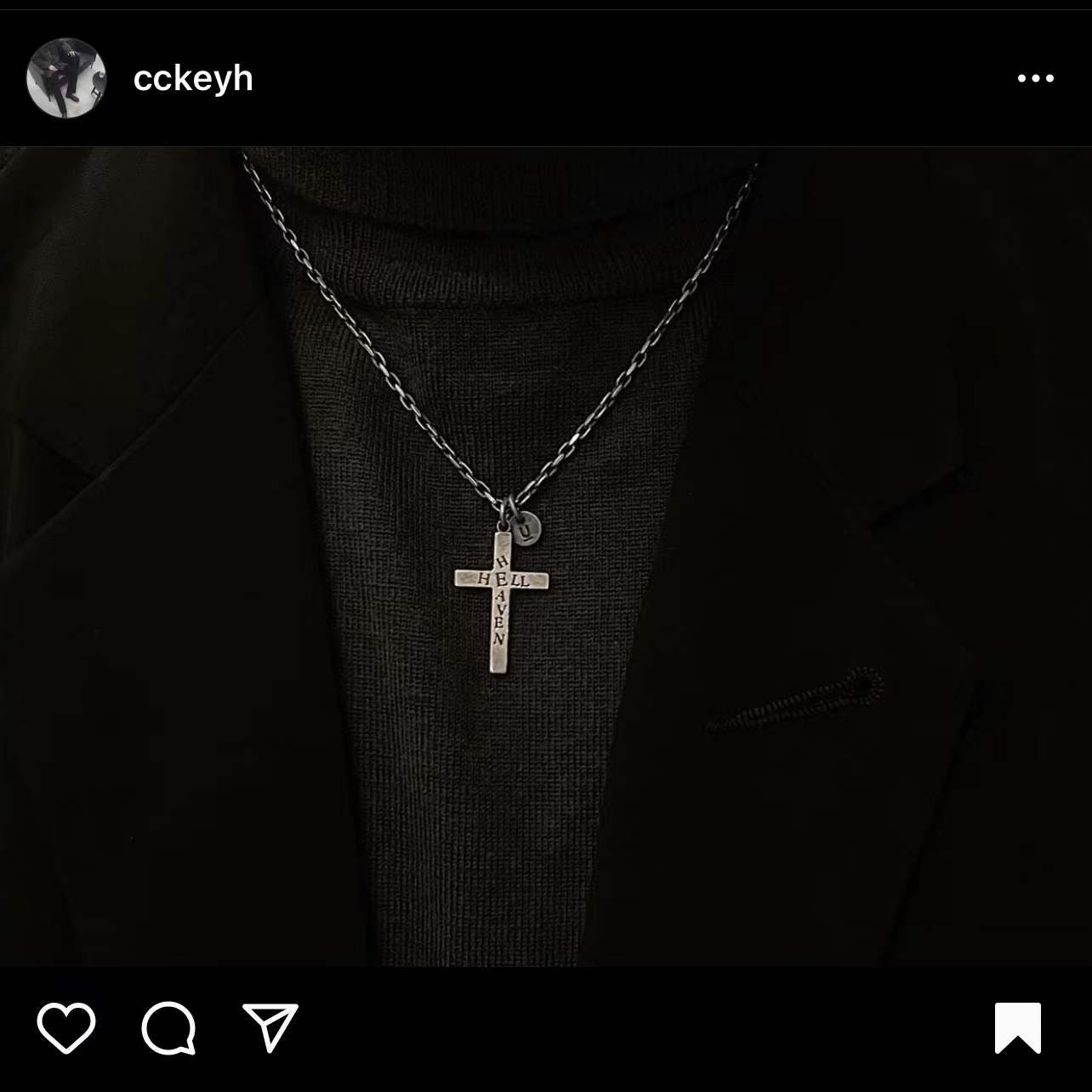Image resolution: width=1092 pixels, height=1092 pixels.
Task: Open the cckeyh username link
Action: pyautogui.click(x=193, y=78)
